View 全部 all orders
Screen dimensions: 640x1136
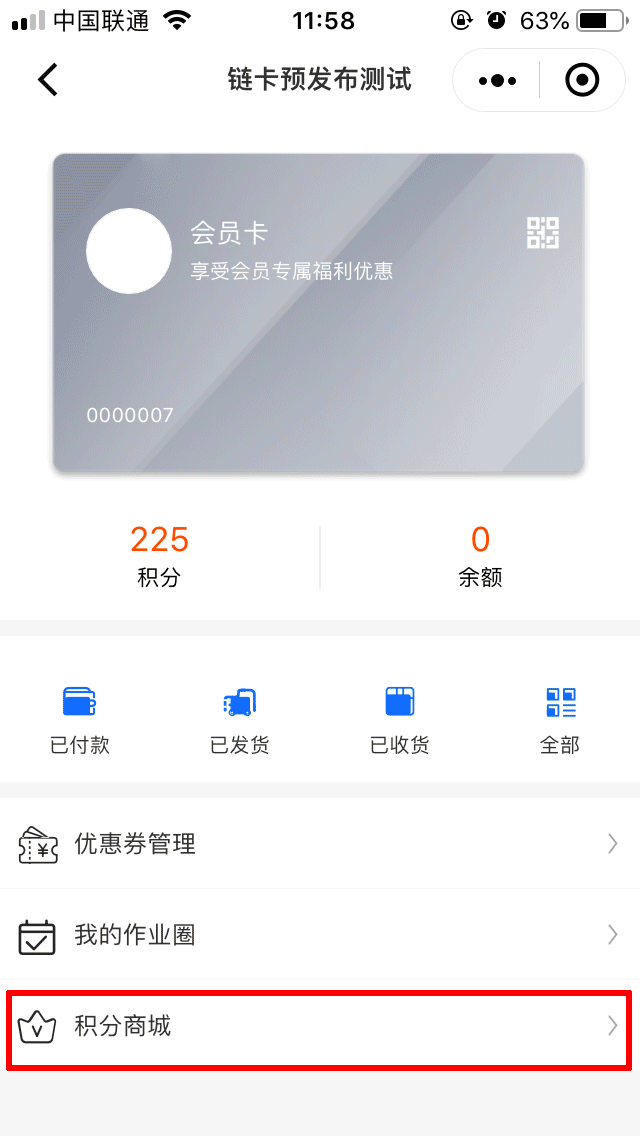click(x=560, y=718)
